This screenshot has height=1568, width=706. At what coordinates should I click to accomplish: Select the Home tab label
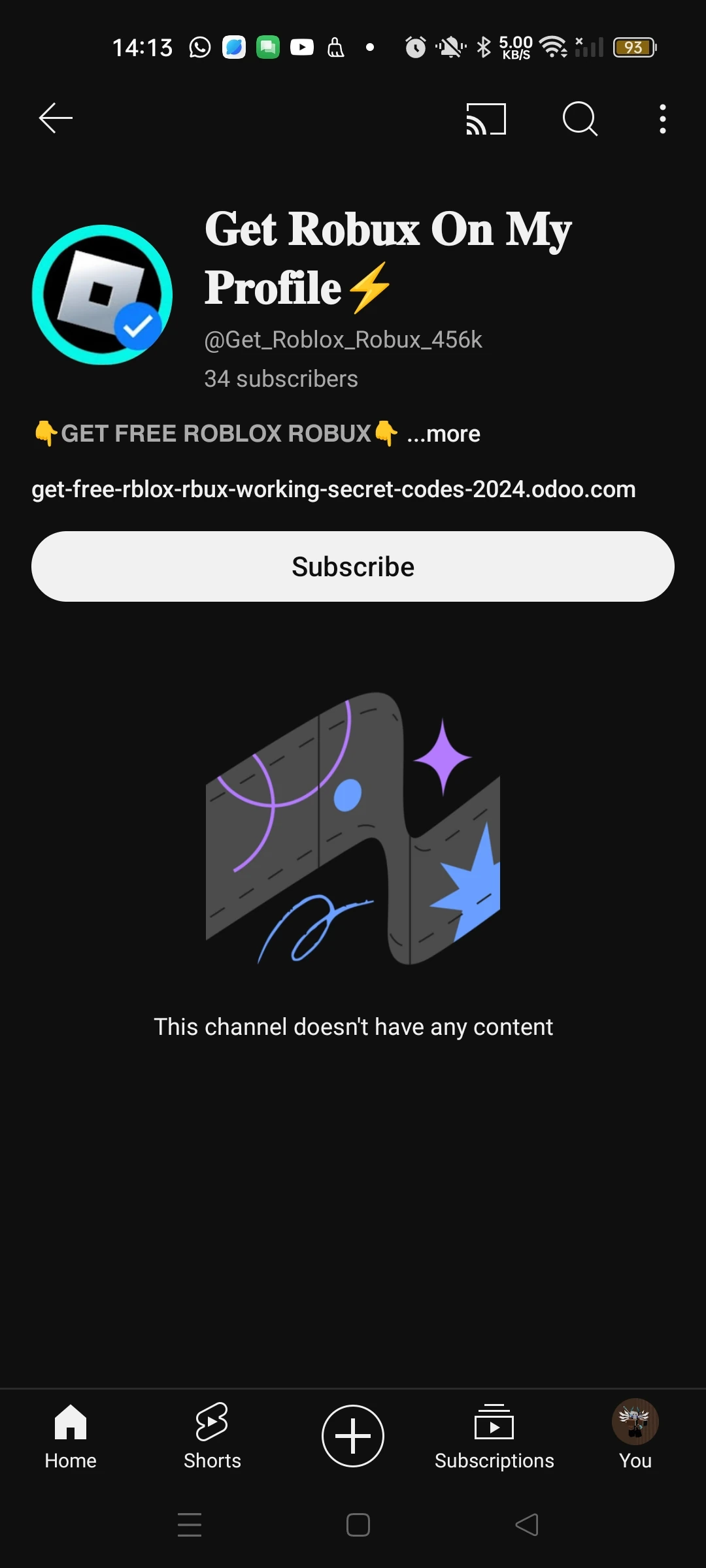[70, 1461]
